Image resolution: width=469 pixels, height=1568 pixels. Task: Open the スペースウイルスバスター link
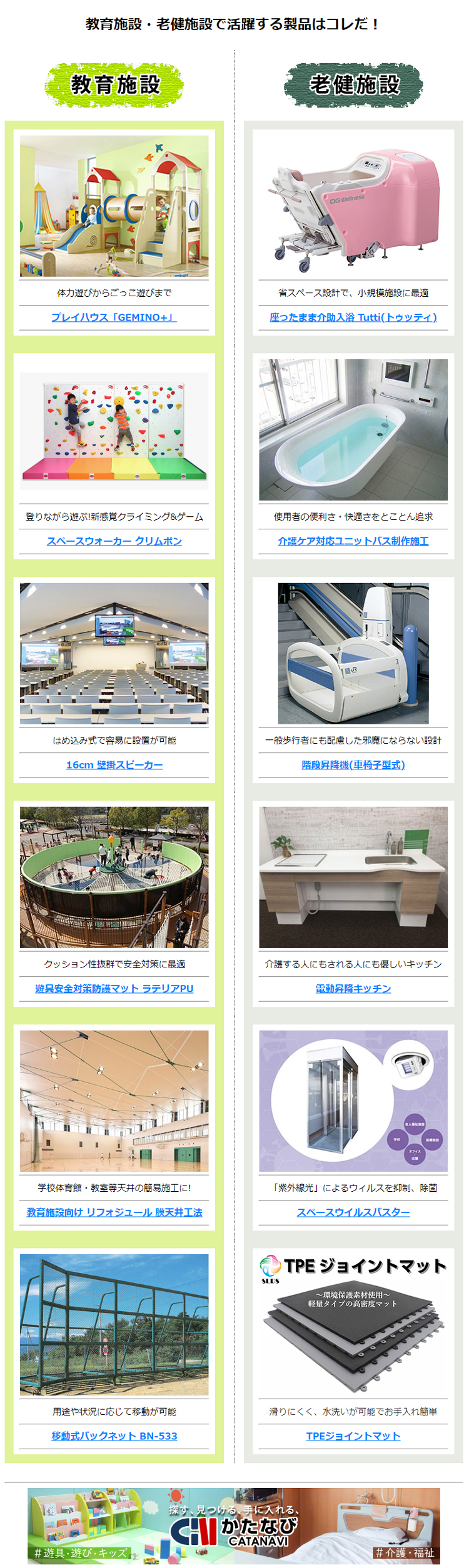(x=353, y=1212)
